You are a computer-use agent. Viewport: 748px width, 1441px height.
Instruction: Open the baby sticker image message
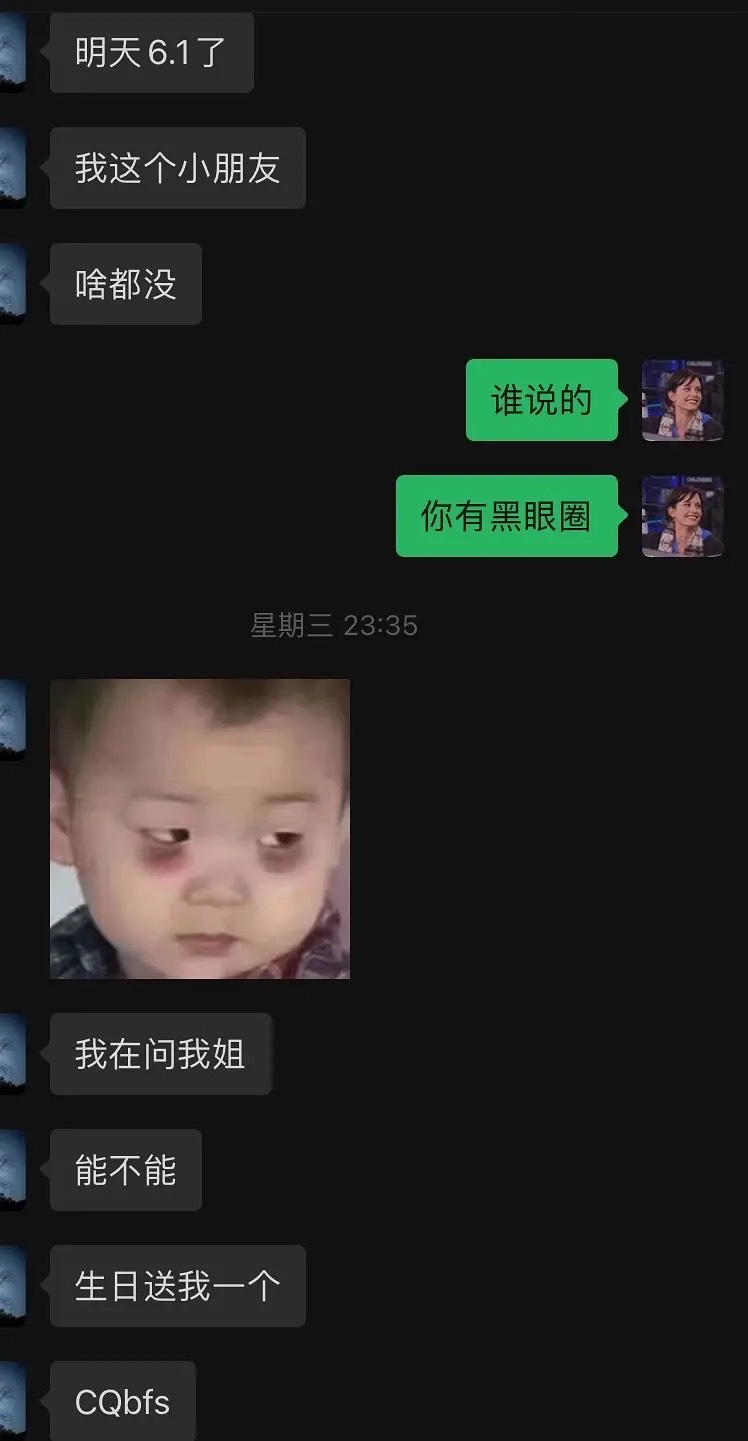point(200,828)
